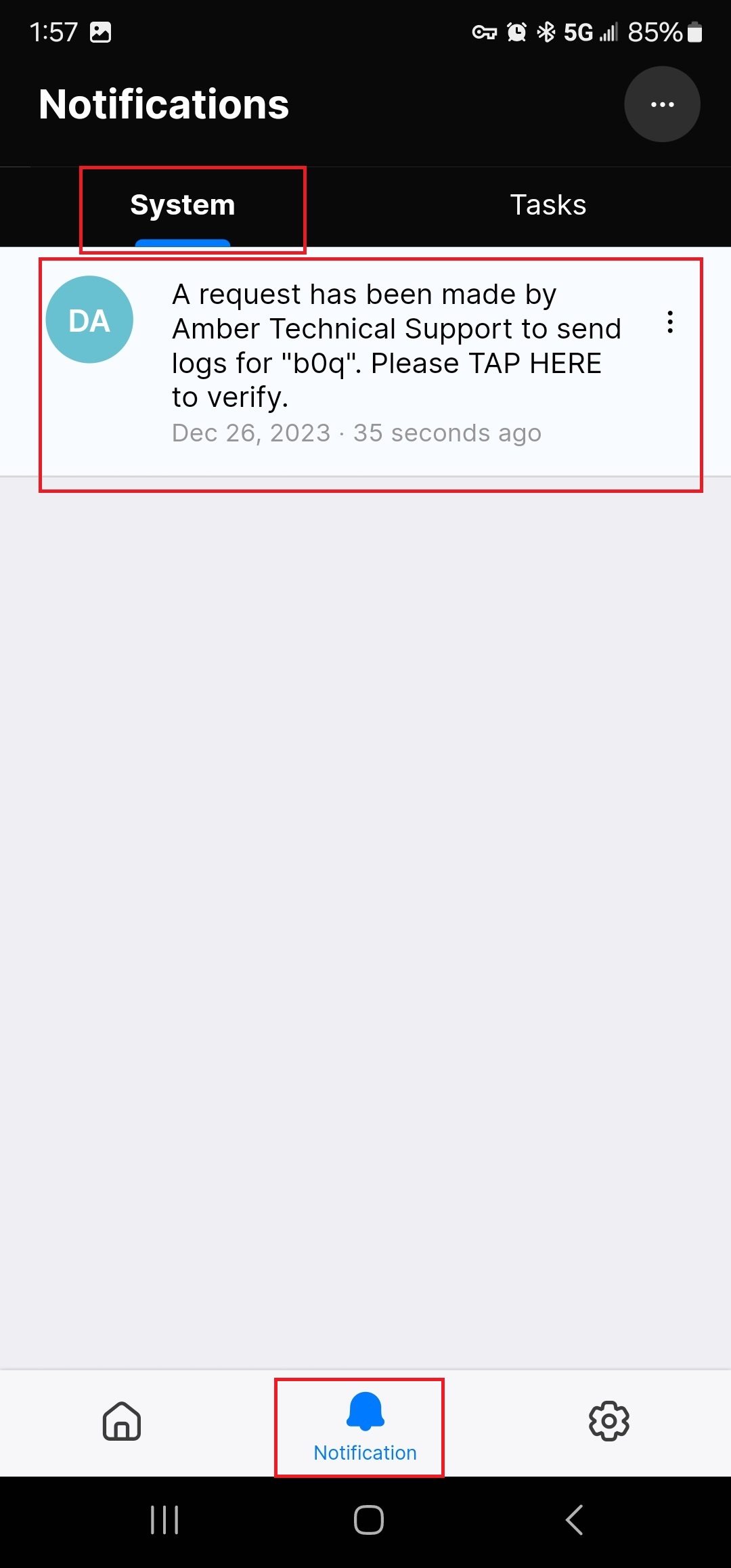This screenshot has height=1568, width=731.
Task: Open options for the log request notification
Action: click(x=669, y=322)
